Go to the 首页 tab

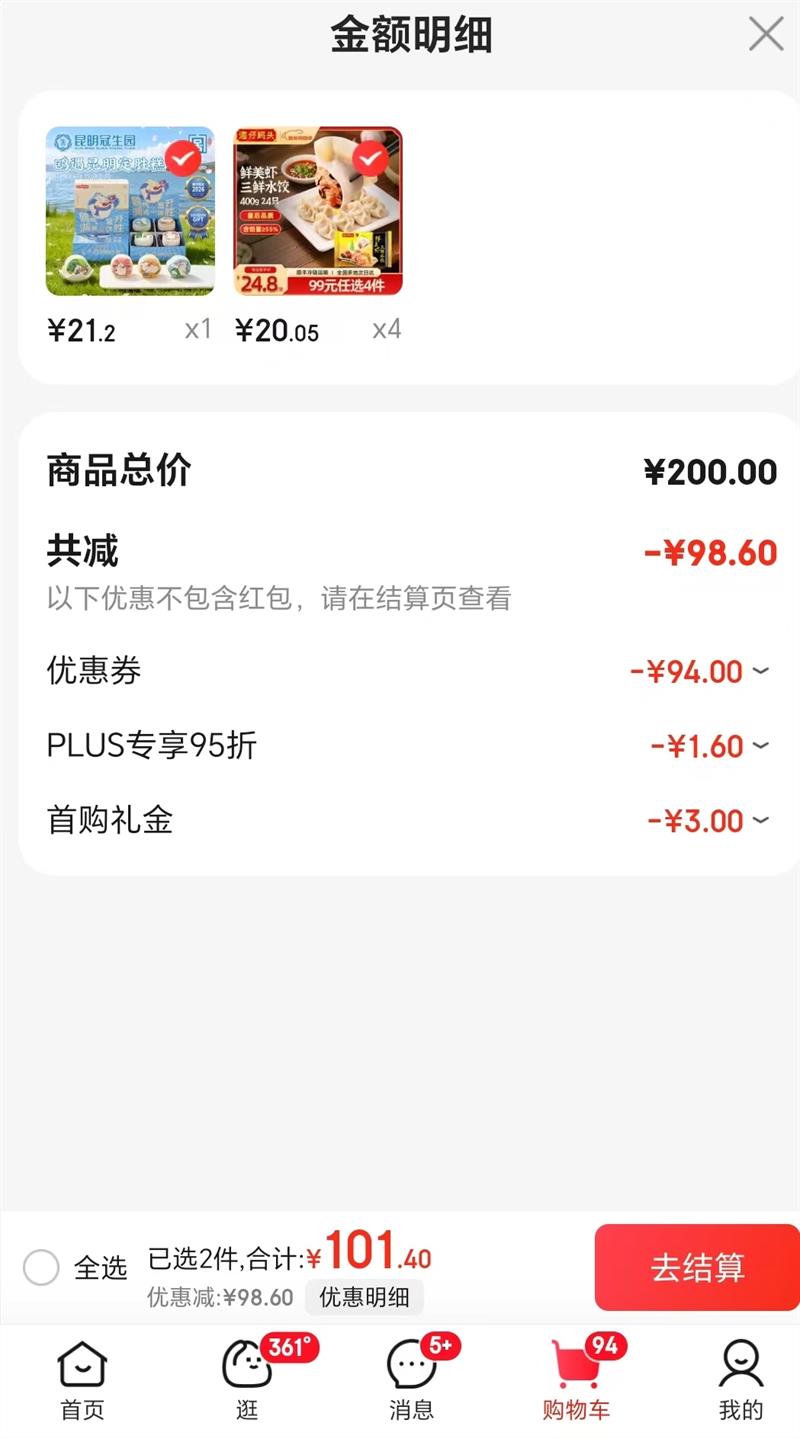coord(82,1381)
